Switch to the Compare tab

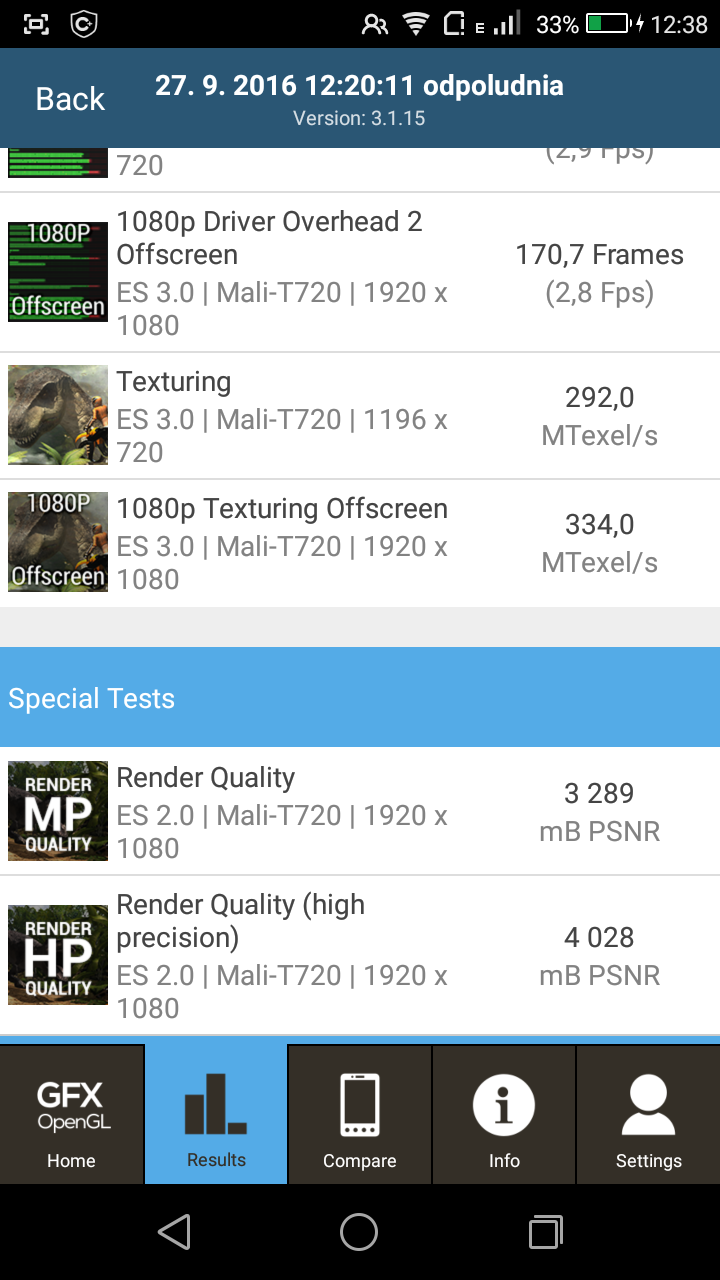click(360, 1114)
